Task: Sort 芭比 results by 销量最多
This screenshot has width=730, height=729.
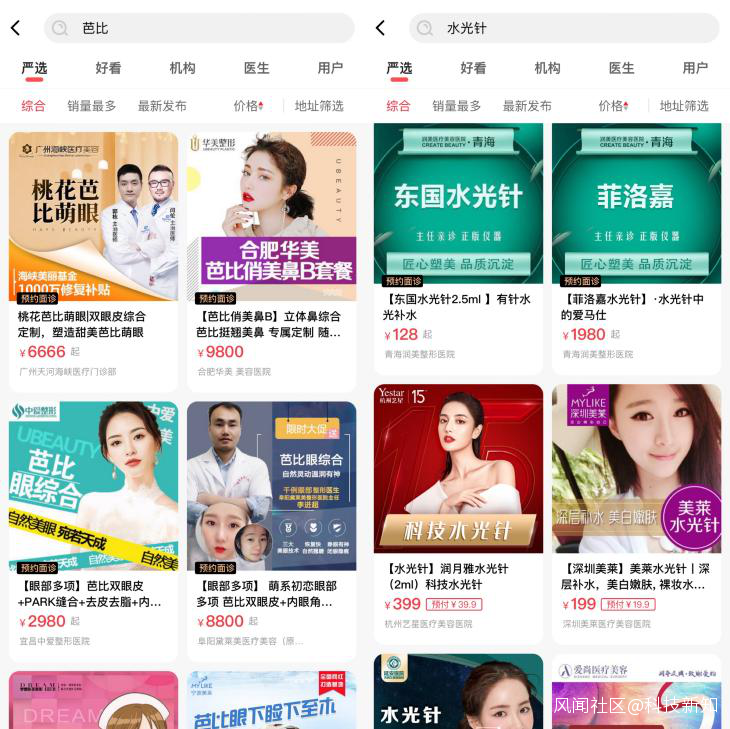Action: click(91, 106)
